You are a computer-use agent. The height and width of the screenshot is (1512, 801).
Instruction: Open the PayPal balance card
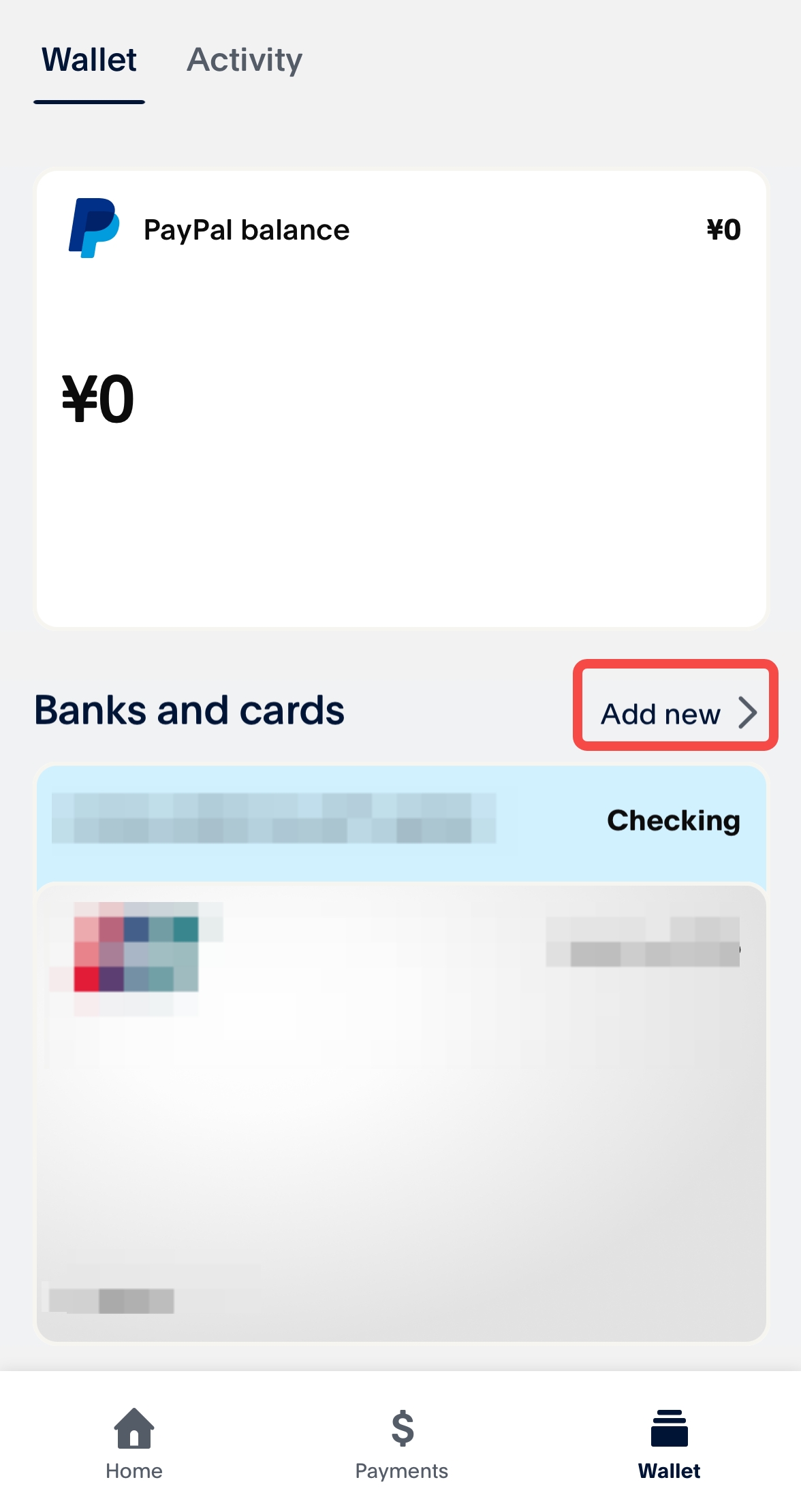[x=400, y=398]
